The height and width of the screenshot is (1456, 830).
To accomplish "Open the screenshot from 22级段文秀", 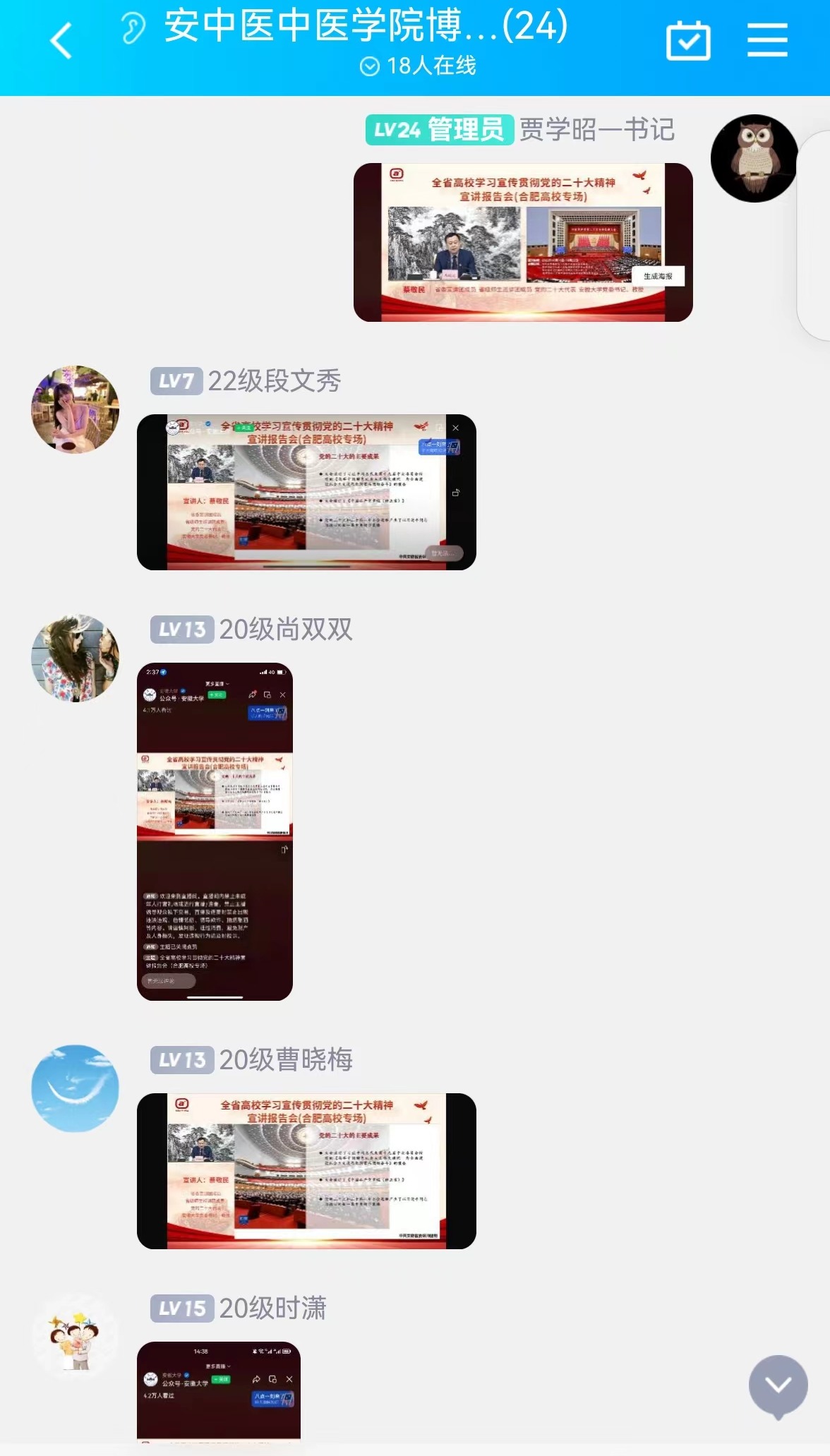I will coord(306,492).
